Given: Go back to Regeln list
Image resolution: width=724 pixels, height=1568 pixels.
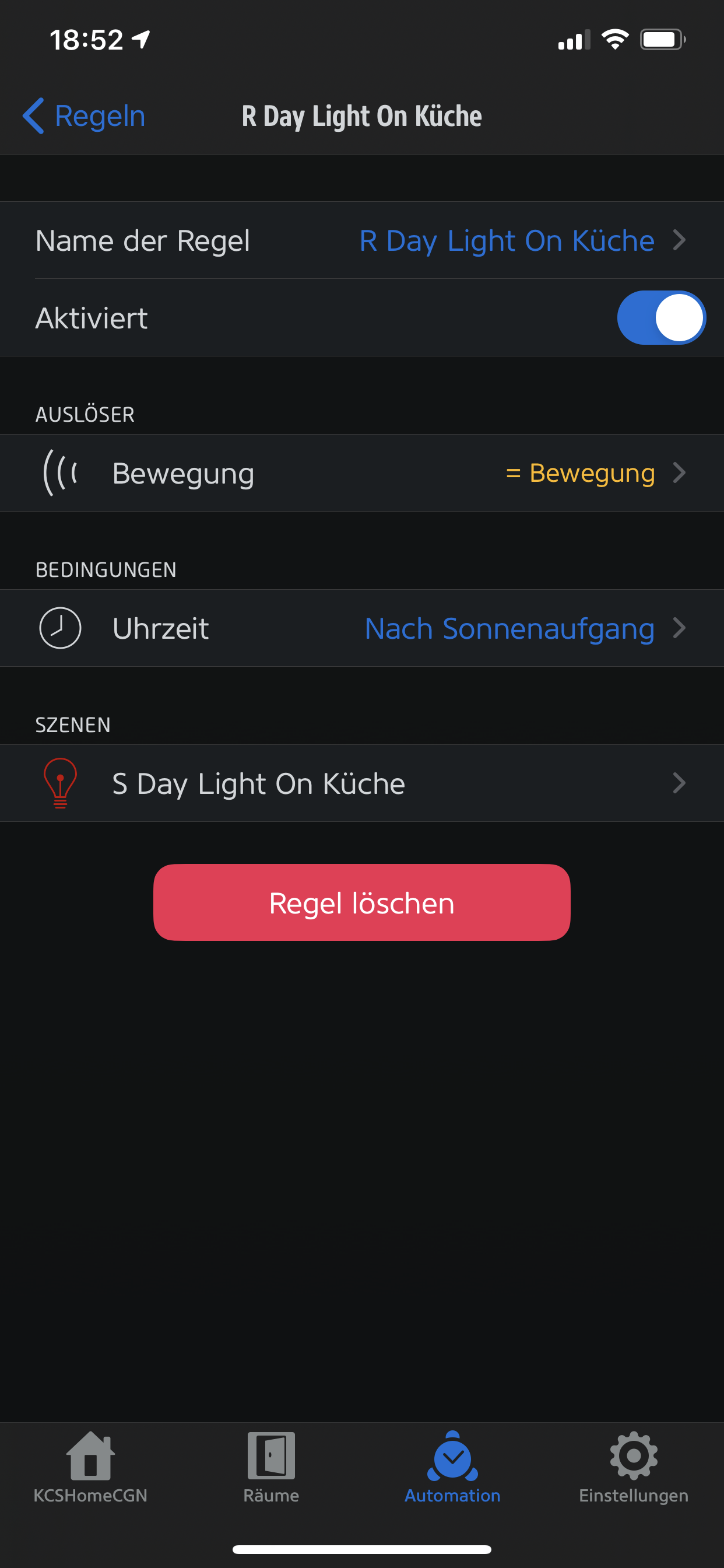Looking at the screenshot, I should tap(84, 116).
